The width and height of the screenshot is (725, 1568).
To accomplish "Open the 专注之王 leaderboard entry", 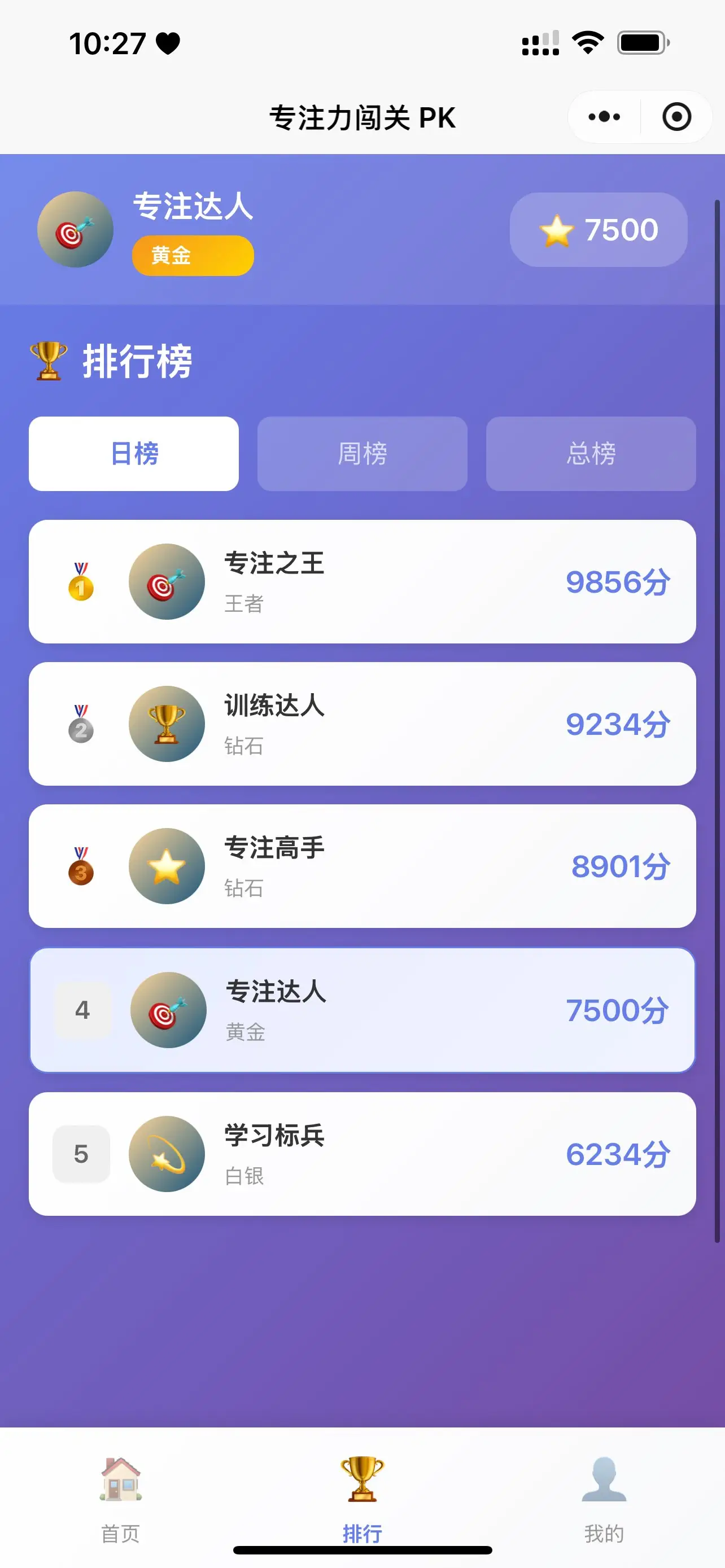I will pyautogui.click(x=362, y=581).
